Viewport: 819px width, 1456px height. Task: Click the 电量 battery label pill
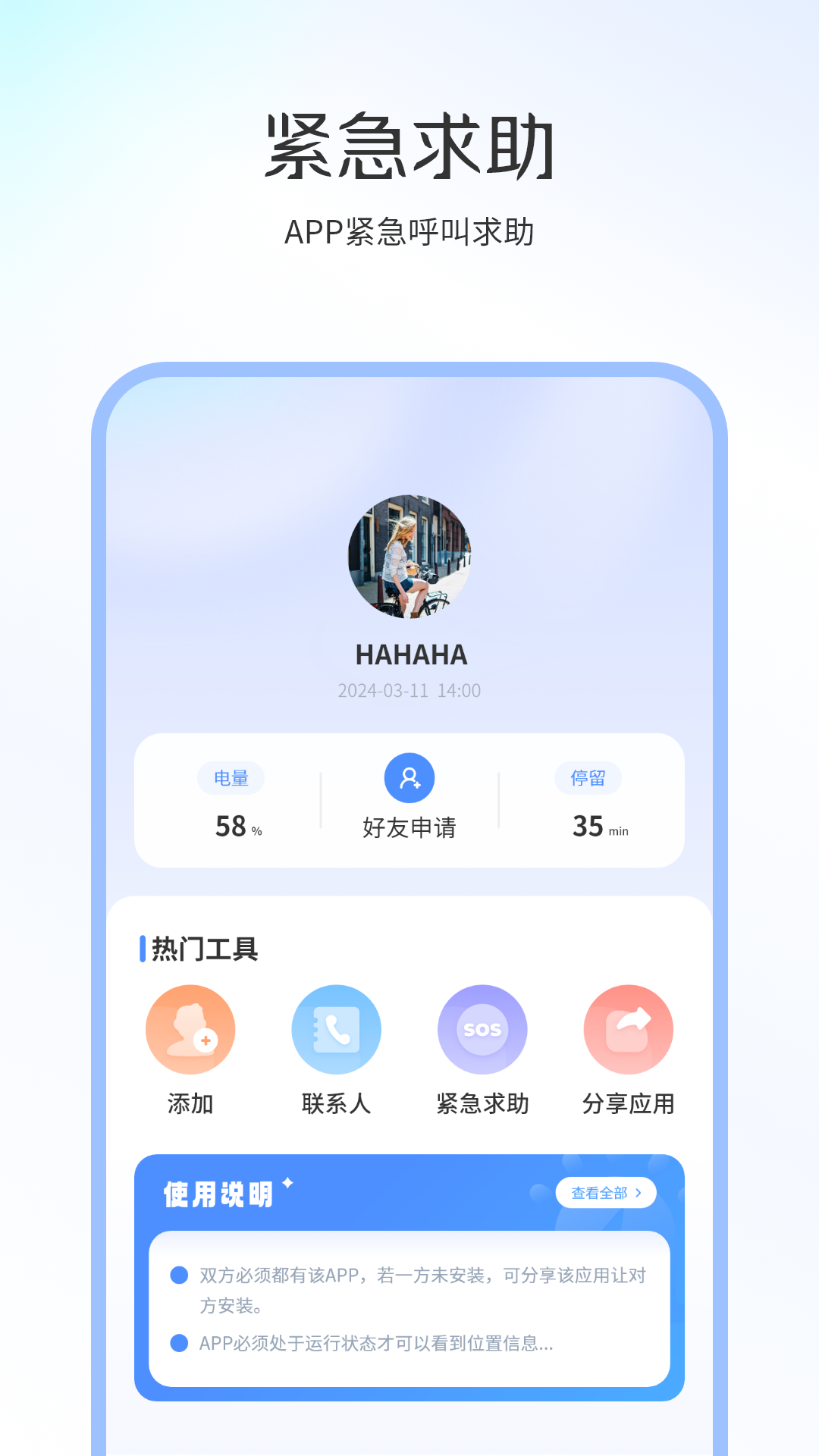click(231, 778)
